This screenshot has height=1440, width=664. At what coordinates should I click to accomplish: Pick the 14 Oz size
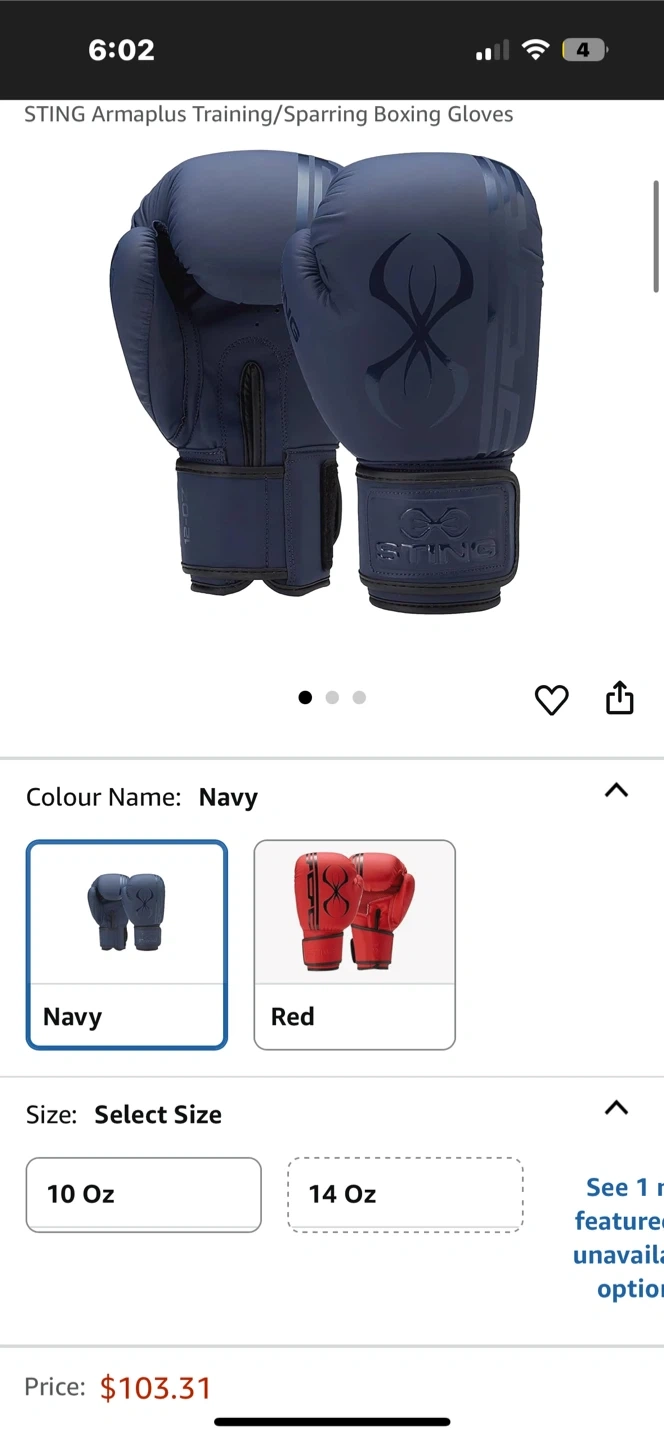(405, 1194)
